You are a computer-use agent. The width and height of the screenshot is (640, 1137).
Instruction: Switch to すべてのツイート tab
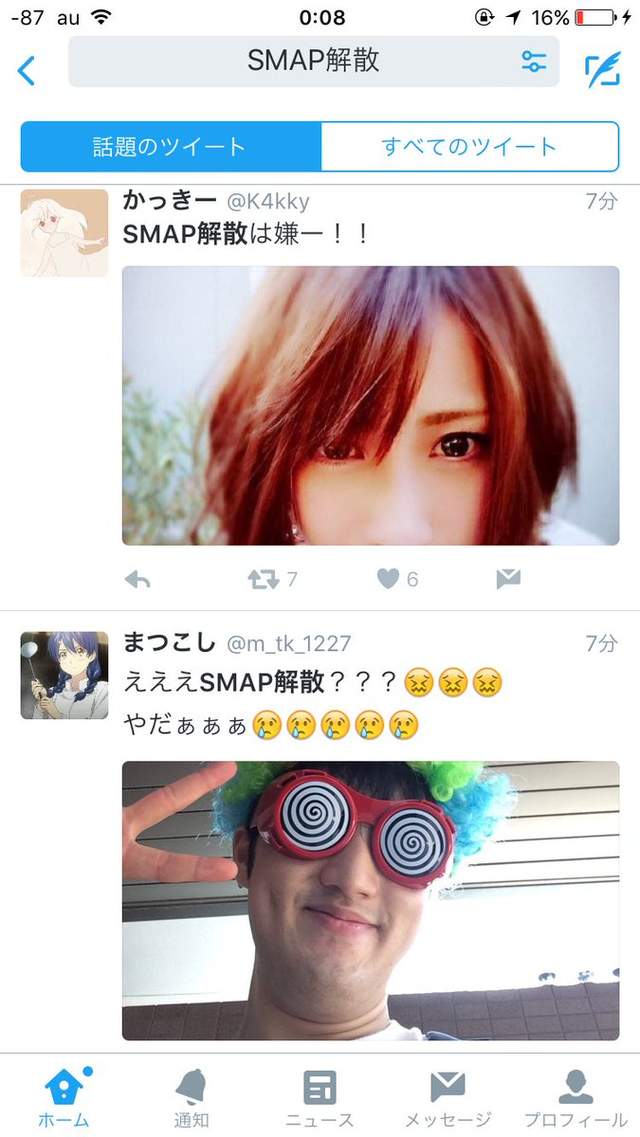click(x=469, y=147)
